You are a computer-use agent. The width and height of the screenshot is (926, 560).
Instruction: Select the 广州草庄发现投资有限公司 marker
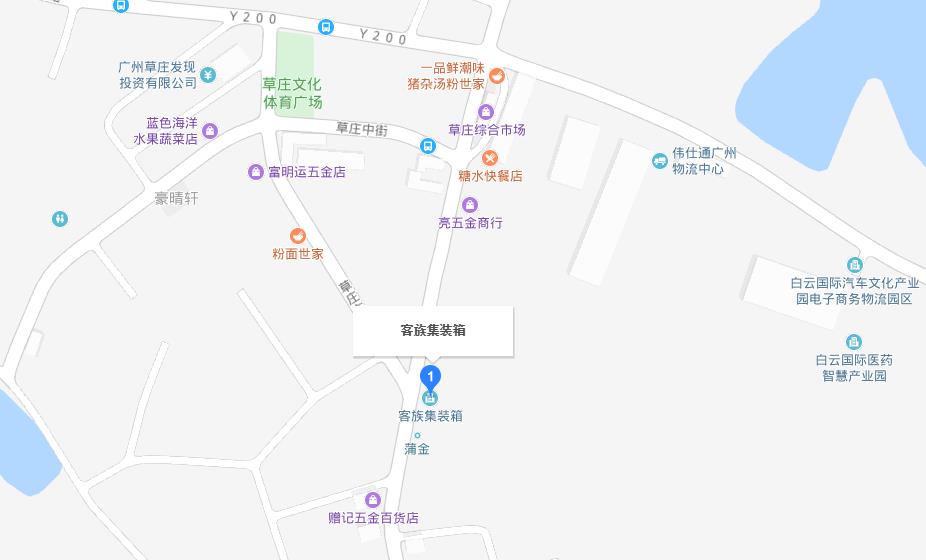(x=208, y=75)
